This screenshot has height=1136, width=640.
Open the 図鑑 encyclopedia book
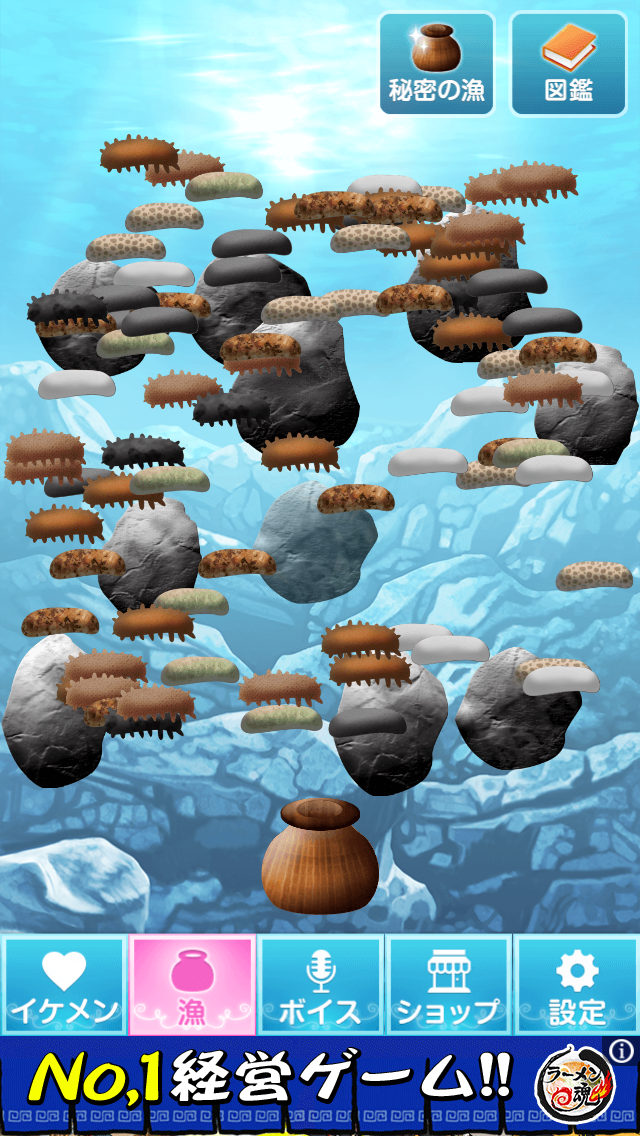tap(568, 64)
